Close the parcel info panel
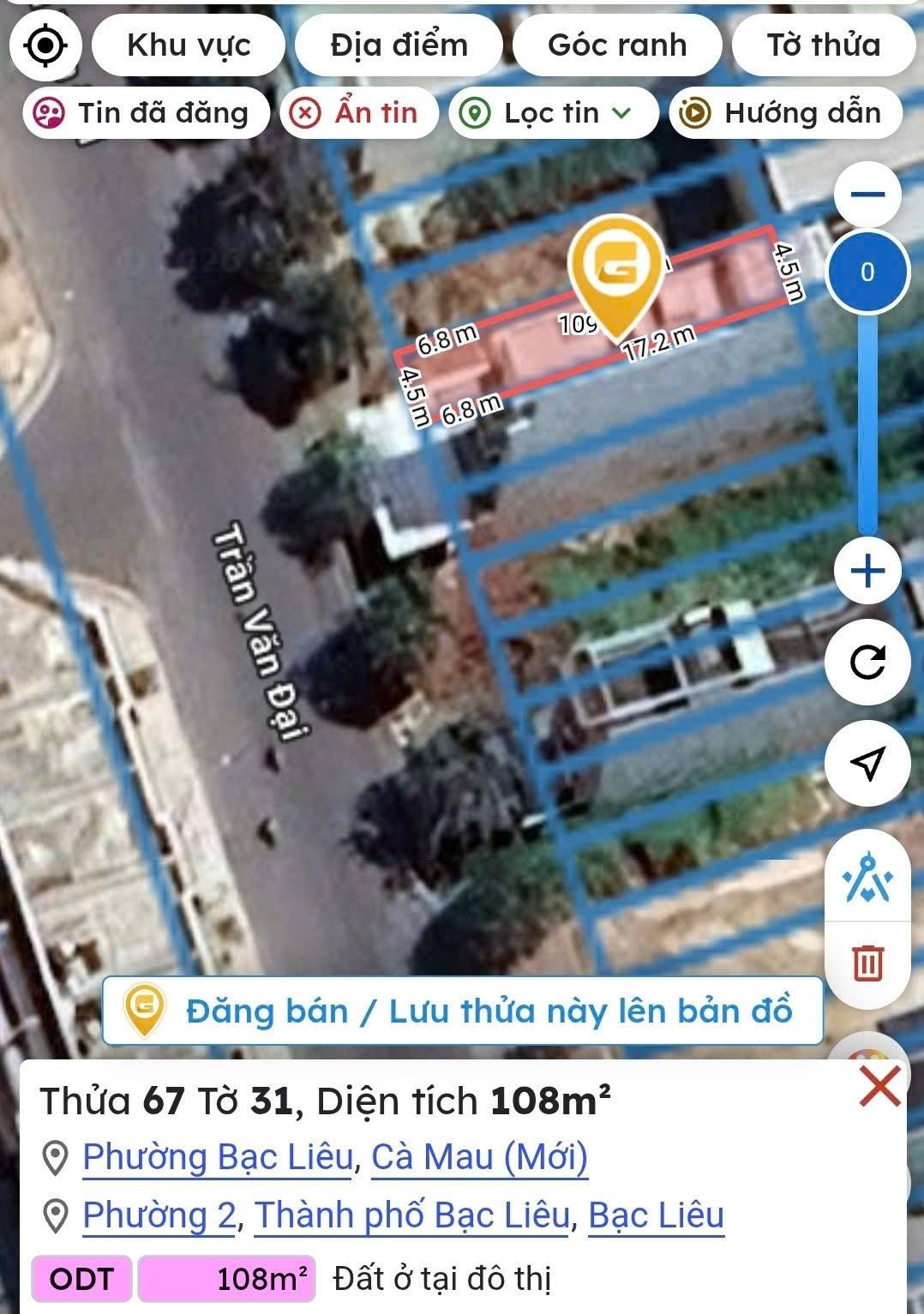 (x=879, y=1087)
